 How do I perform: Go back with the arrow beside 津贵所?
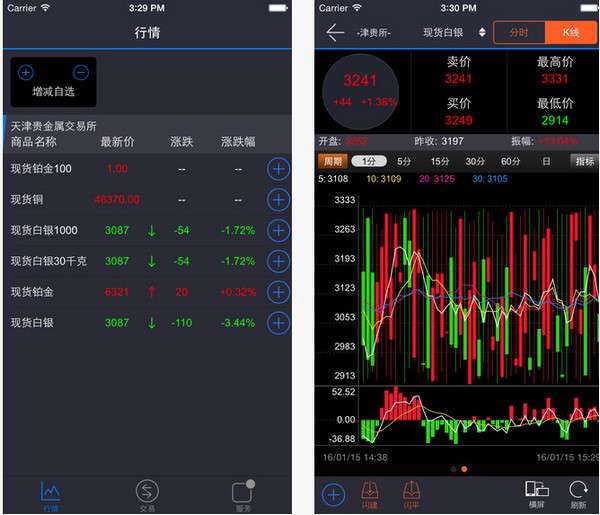coord(335,32)
